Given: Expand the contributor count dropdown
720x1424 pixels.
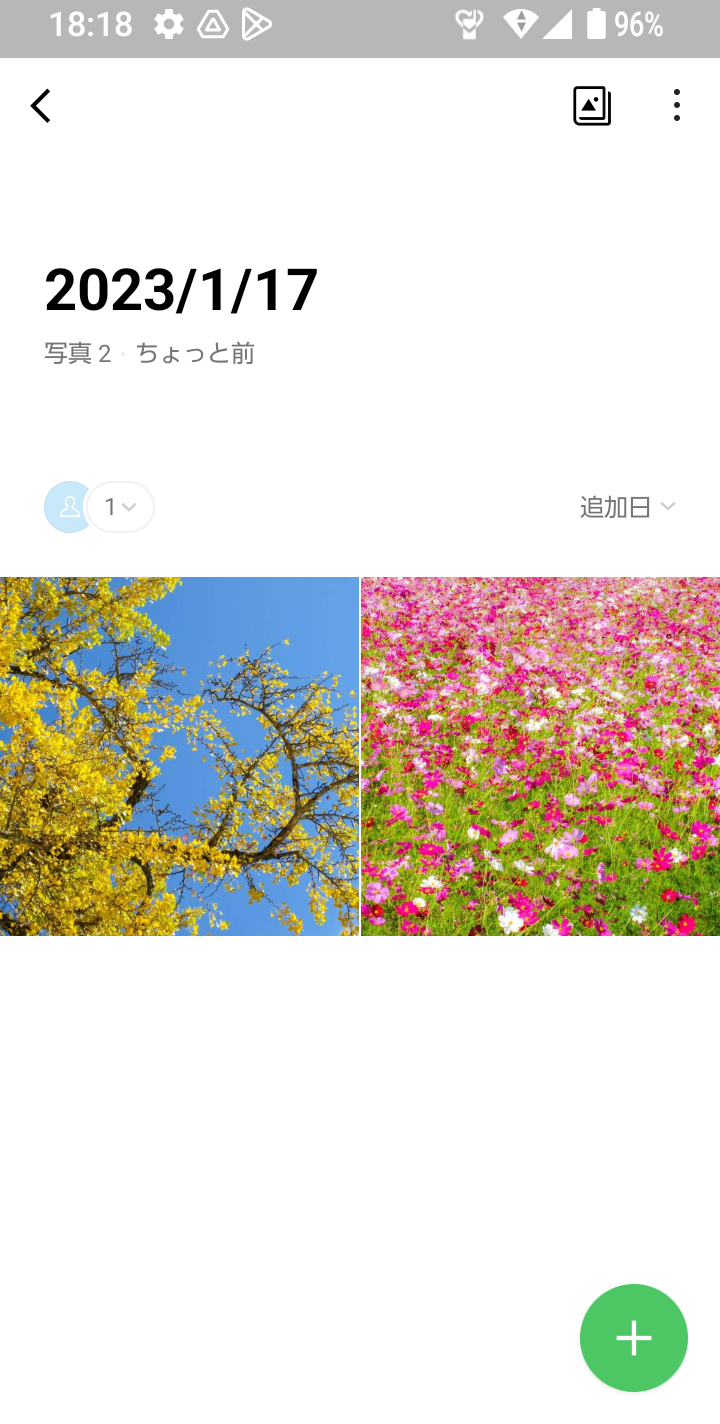Looking at the screenshot, I should coord(121,507).
